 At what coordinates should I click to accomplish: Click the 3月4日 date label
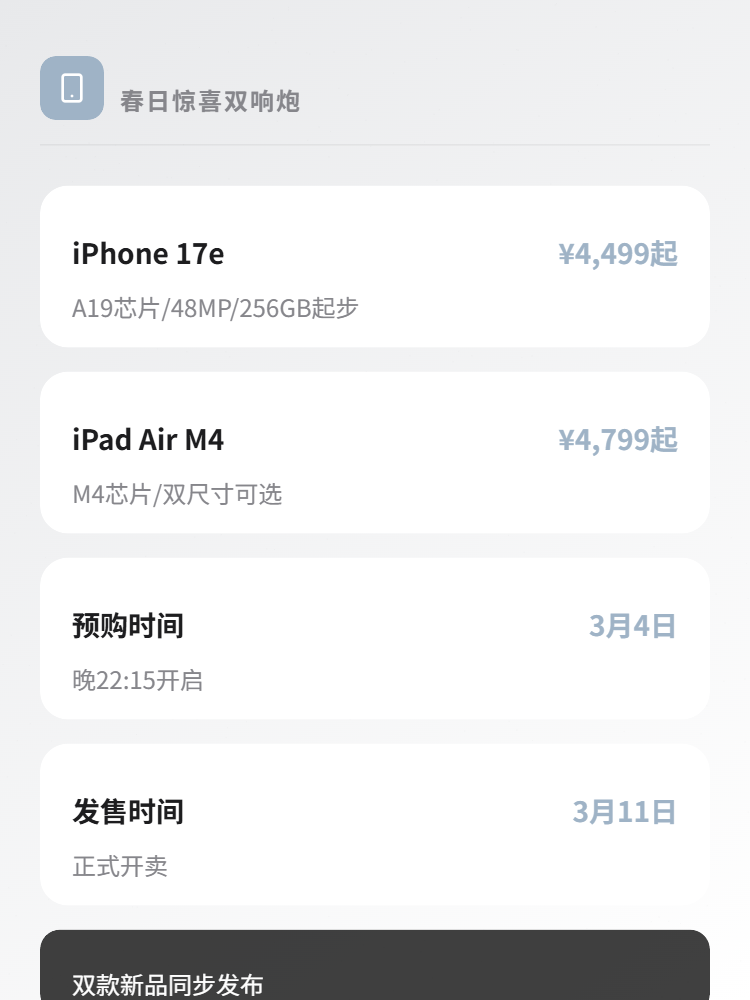(632, 624)
